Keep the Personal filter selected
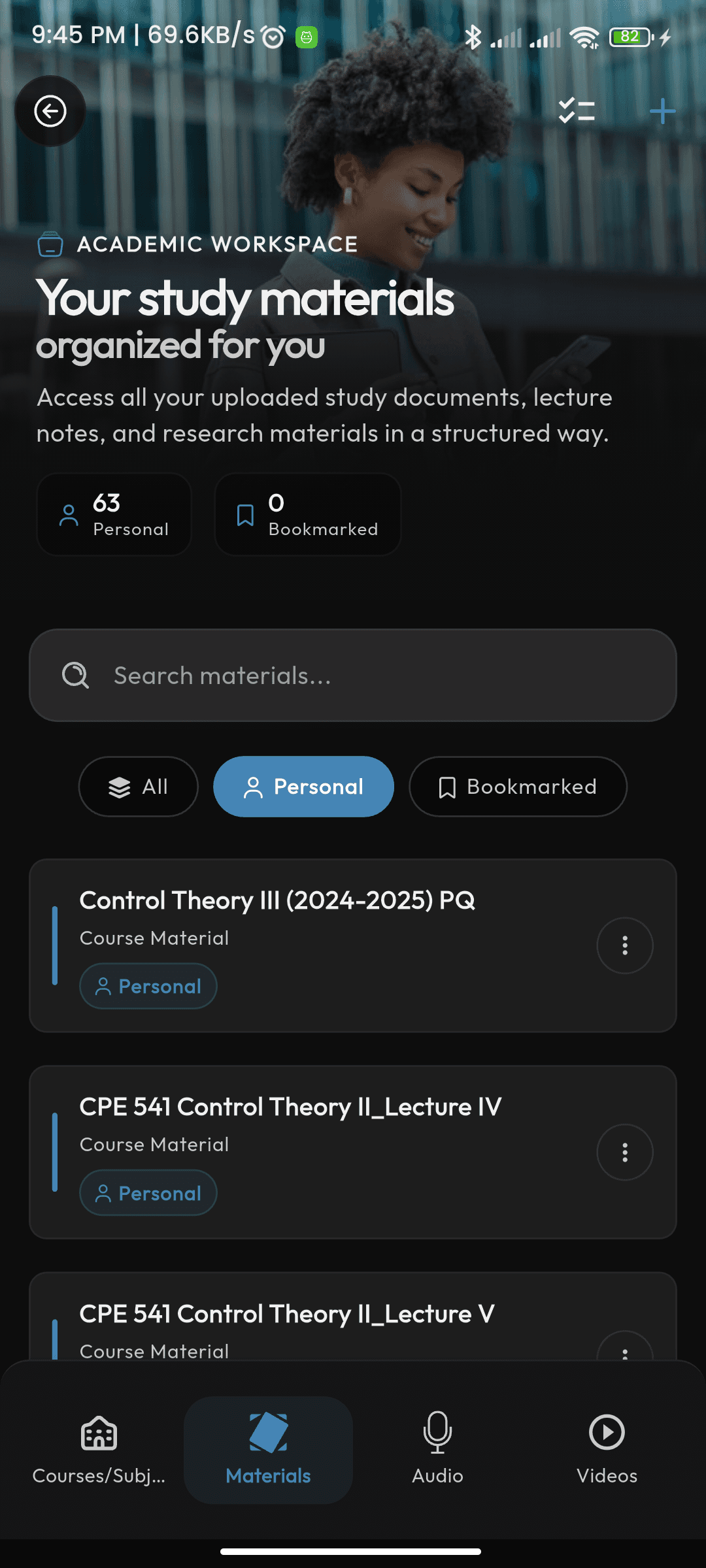706x1568 pixels. [303, 787]
